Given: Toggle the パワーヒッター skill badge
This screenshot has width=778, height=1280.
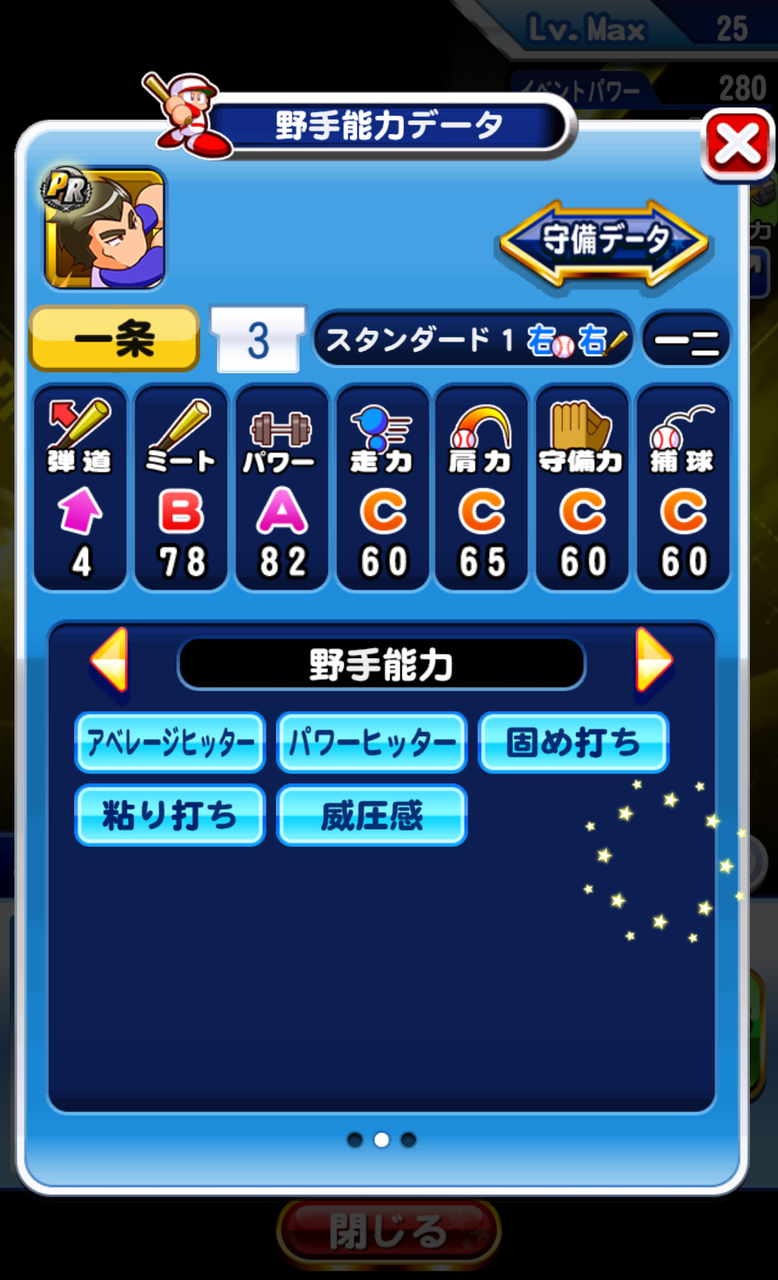Looking at the screenshot, I should tap(371, 743).
